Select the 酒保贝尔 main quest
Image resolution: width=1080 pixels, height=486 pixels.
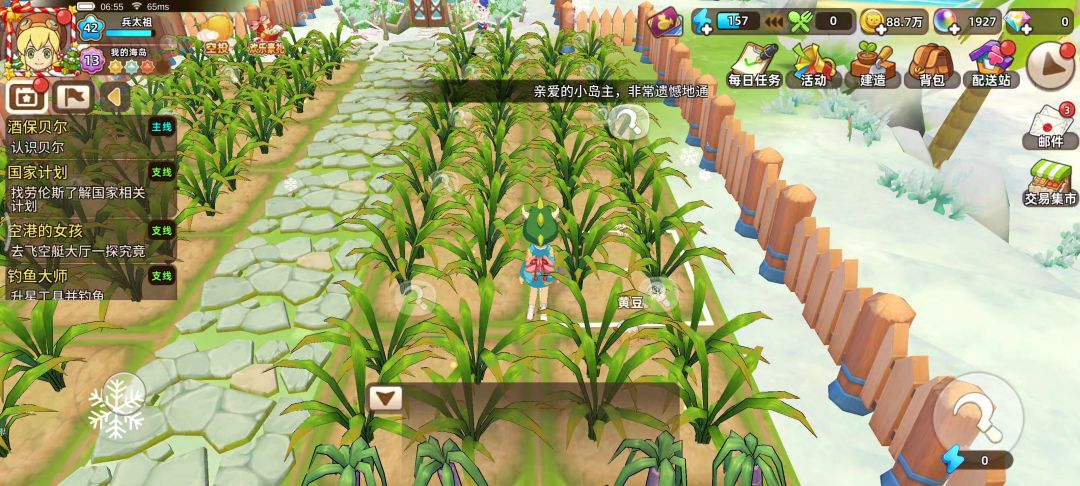tap(90, 136)
